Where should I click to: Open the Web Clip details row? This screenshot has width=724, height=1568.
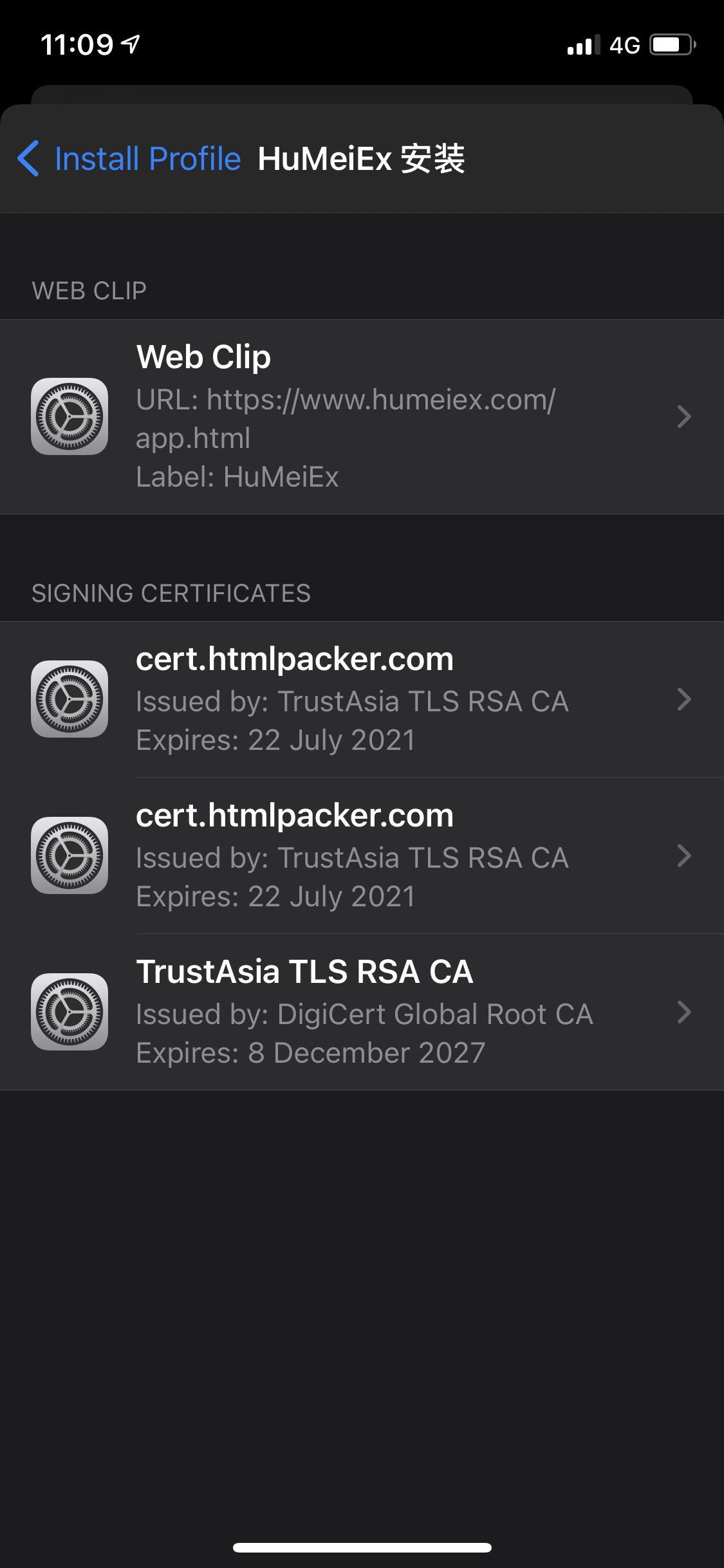click(362, 416)
